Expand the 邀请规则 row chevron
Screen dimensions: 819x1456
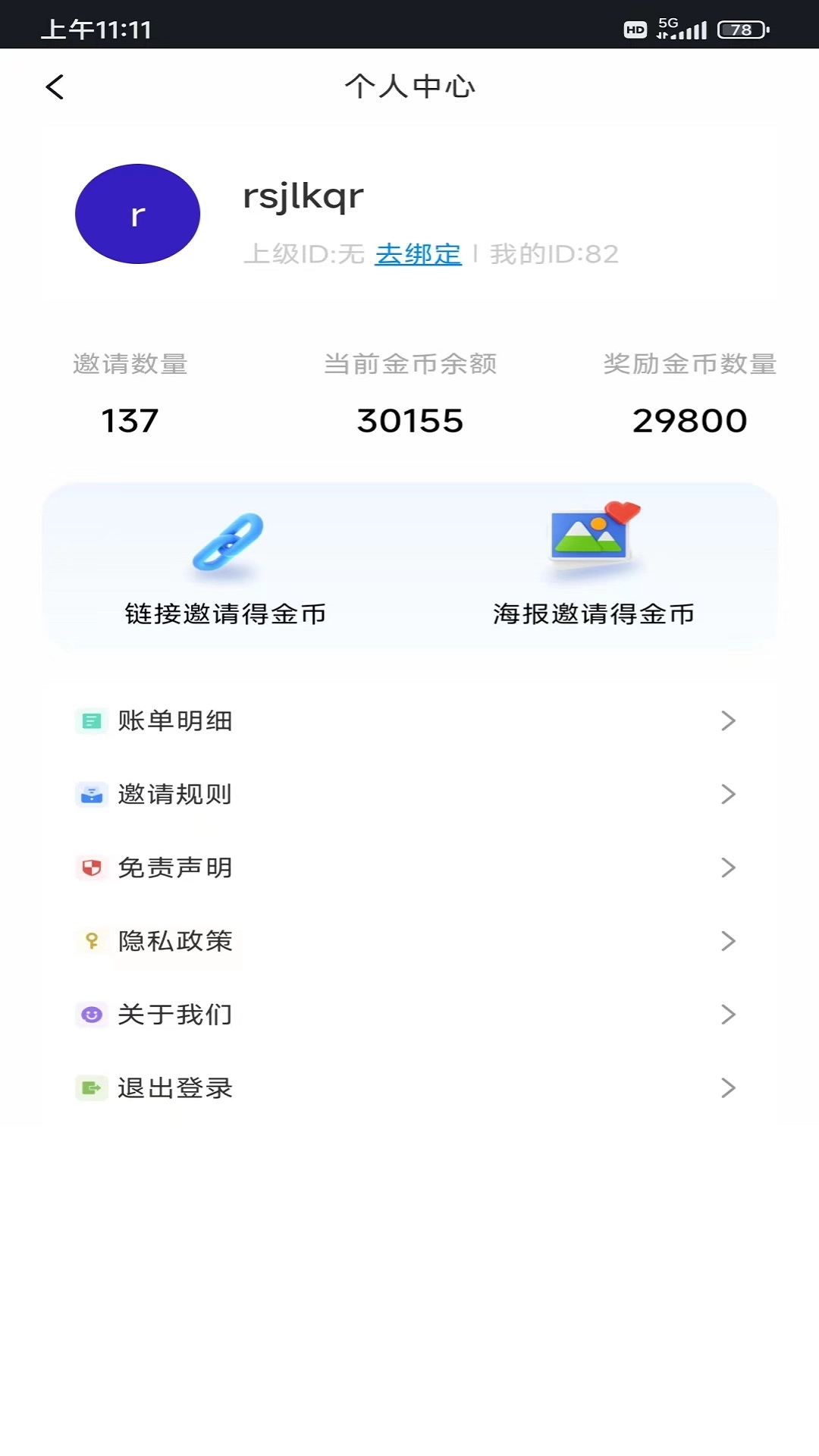729,795
